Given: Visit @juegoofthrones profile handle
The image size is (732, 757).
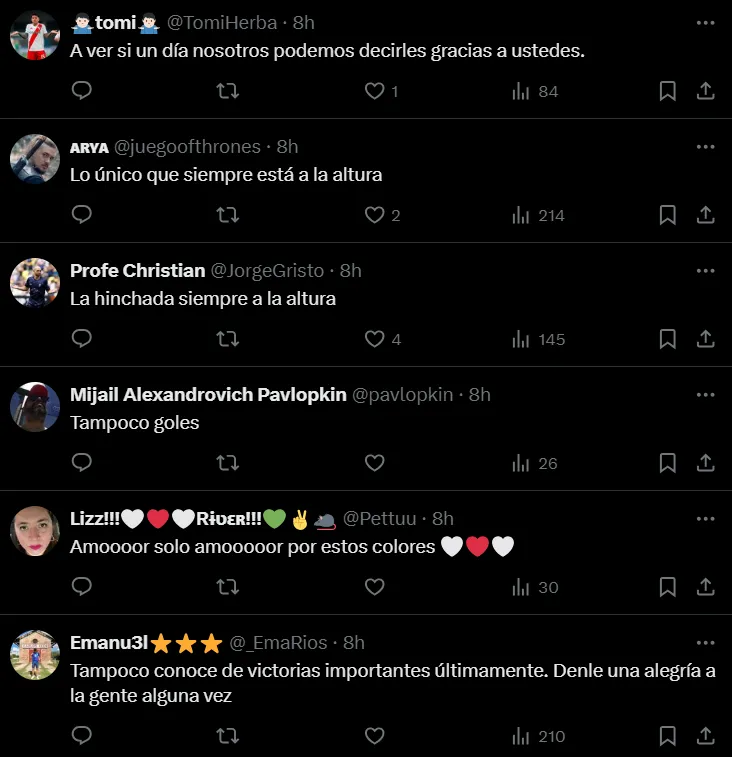Looking at the screenshot, I should pos(188,147).
